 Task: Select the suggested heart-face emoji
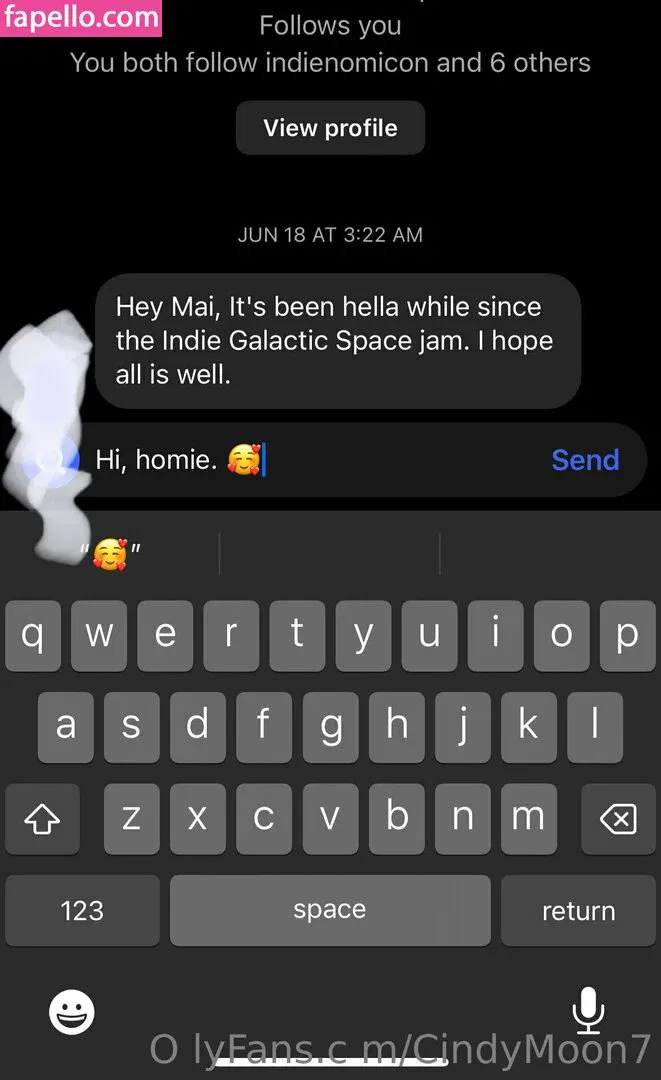click(x=110, y=553)
